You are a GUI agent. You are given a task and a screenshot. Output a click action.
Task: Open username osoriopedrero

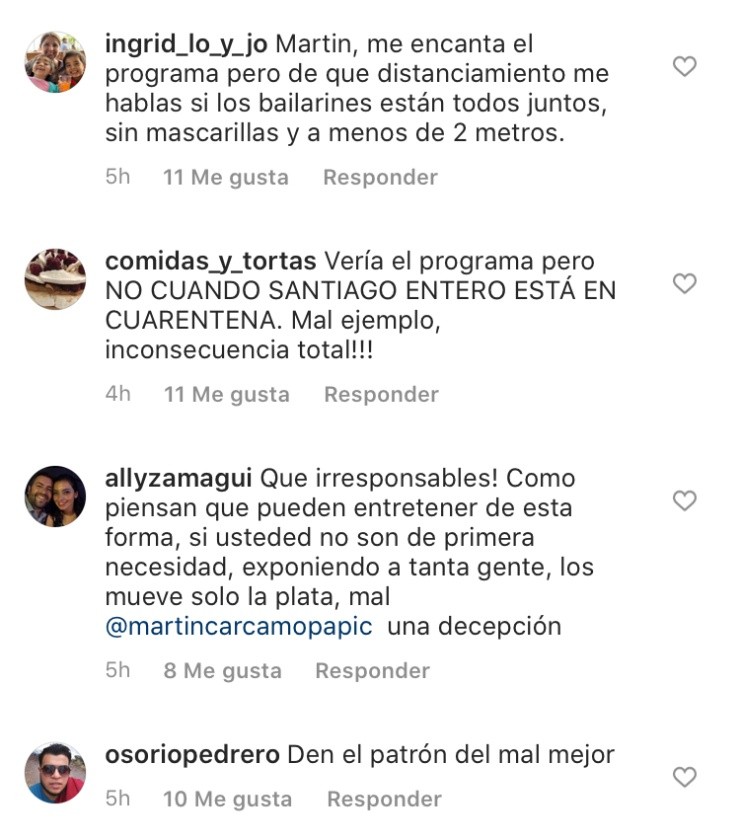click(x=192, y=755)
